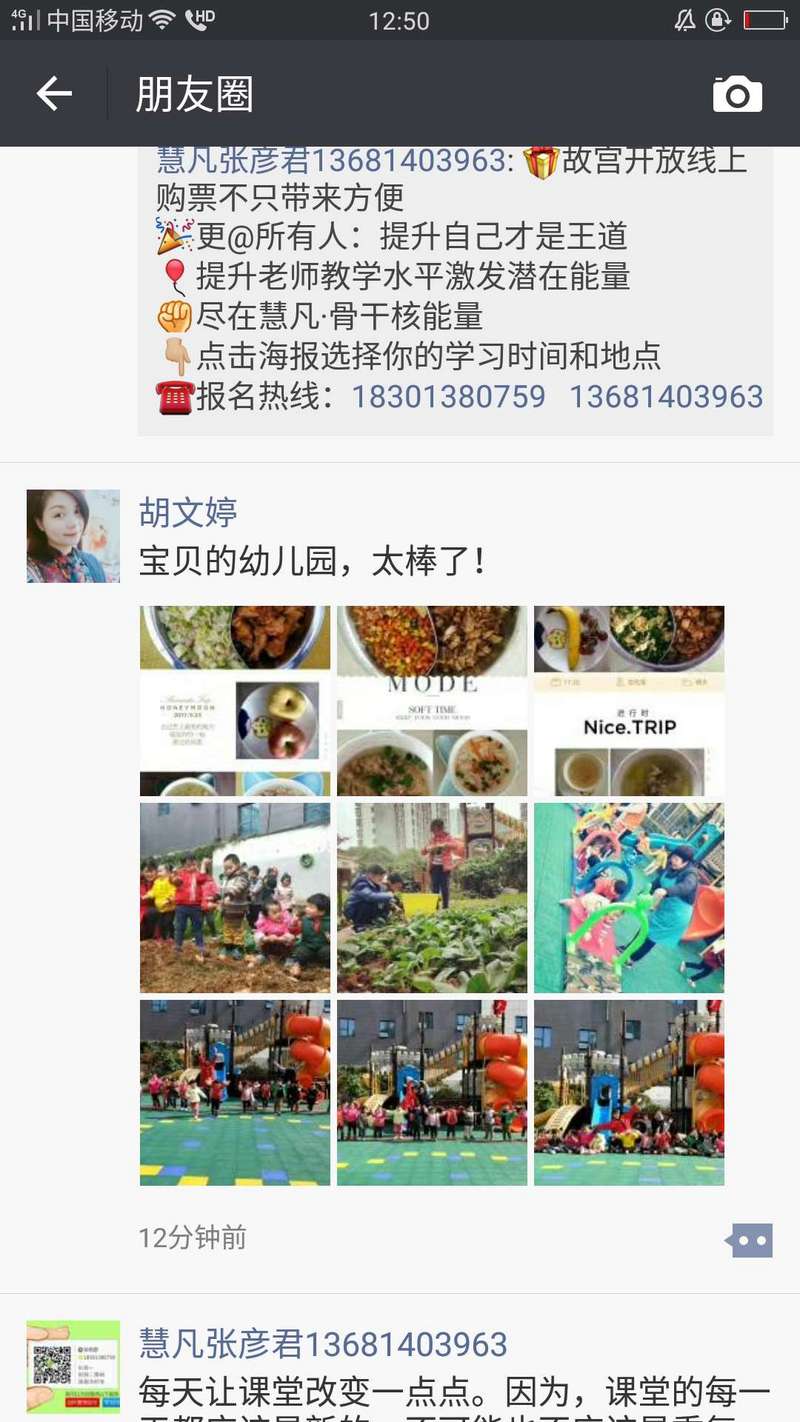800x1422 pixels.
Task: Call the hotline number 18301380759
Action: (x=449, y=397)
